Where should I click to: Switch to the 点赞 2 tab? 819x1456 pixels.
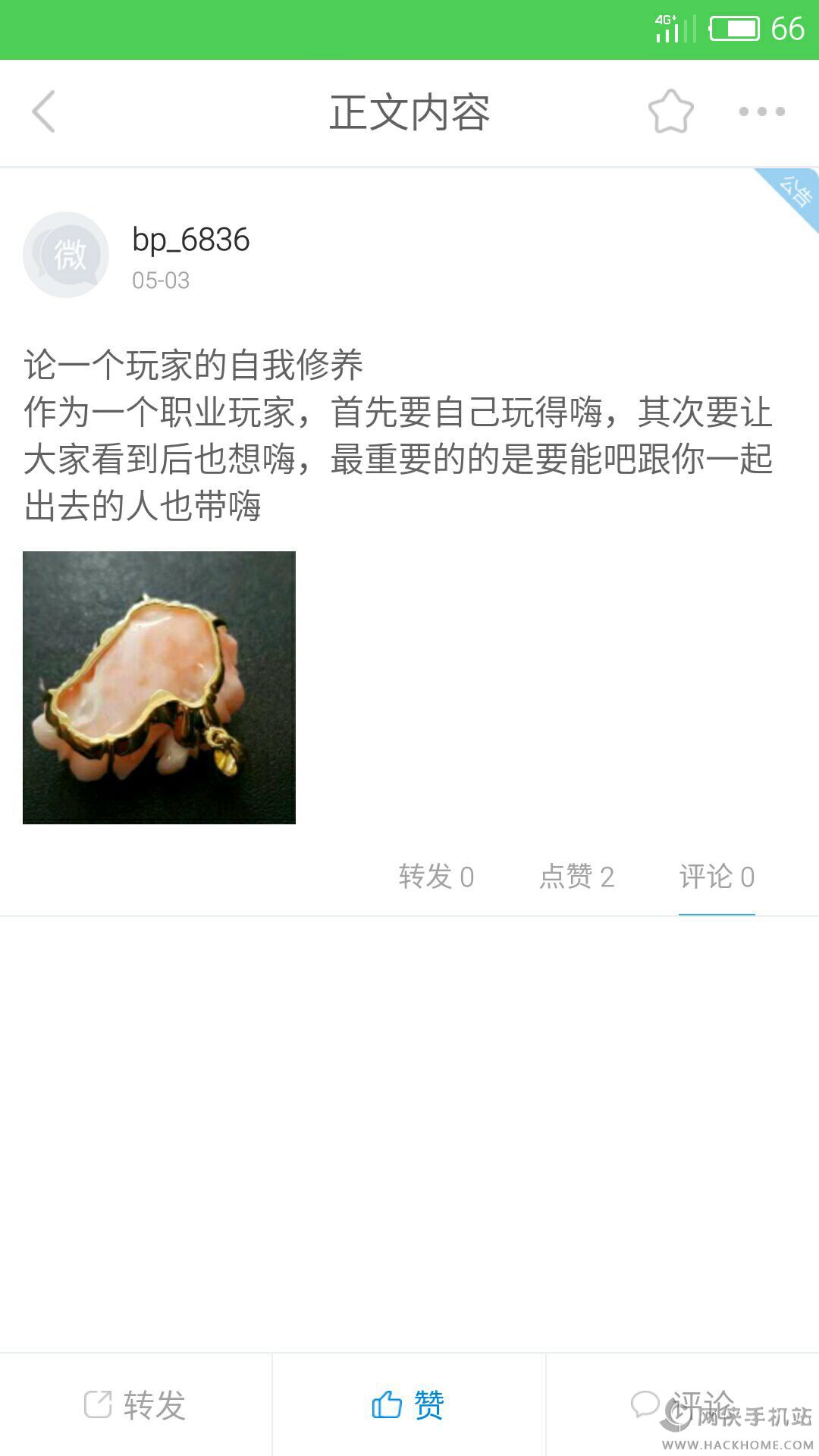(577, 877)
